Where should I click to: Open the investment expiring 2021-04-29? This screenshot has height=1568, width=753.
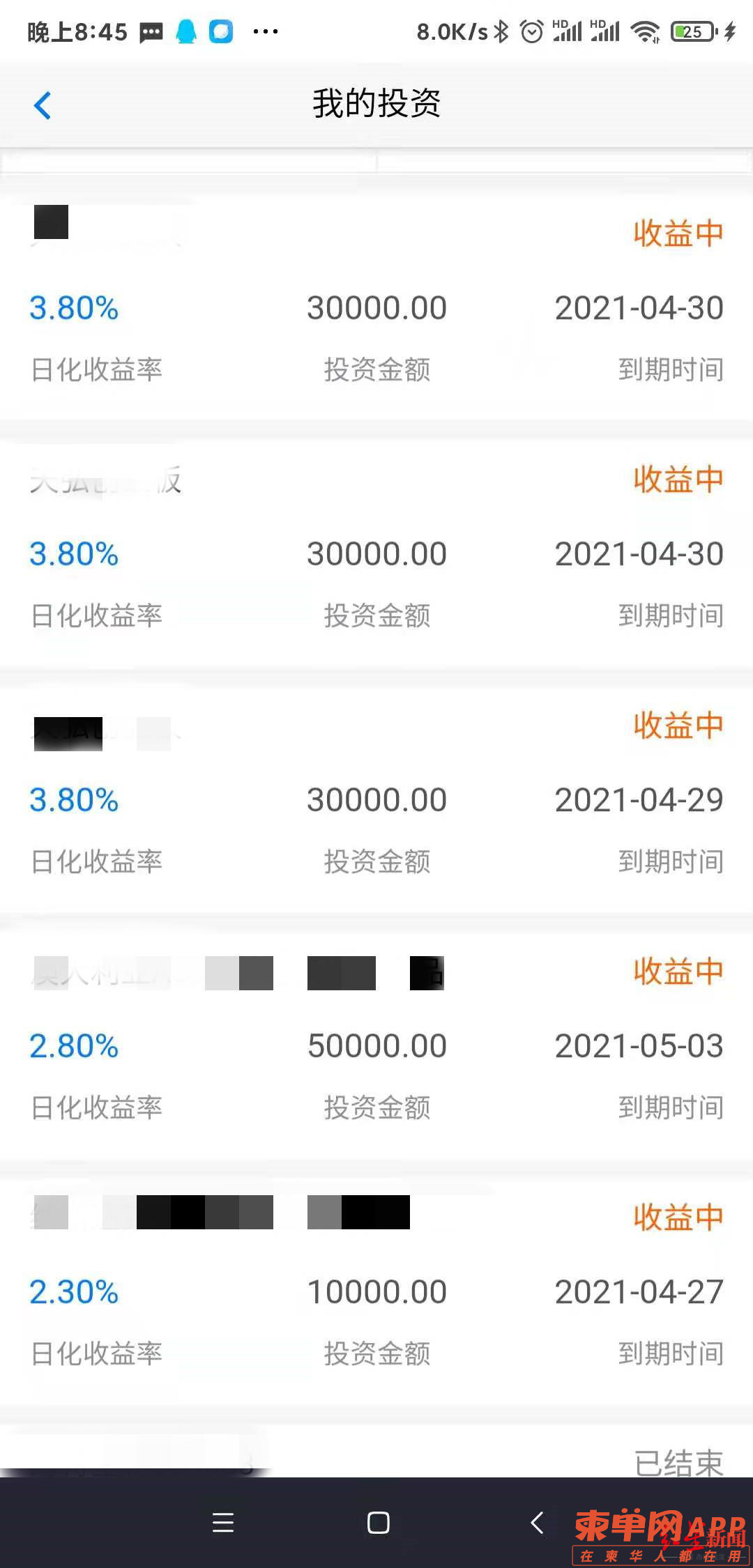376,800
